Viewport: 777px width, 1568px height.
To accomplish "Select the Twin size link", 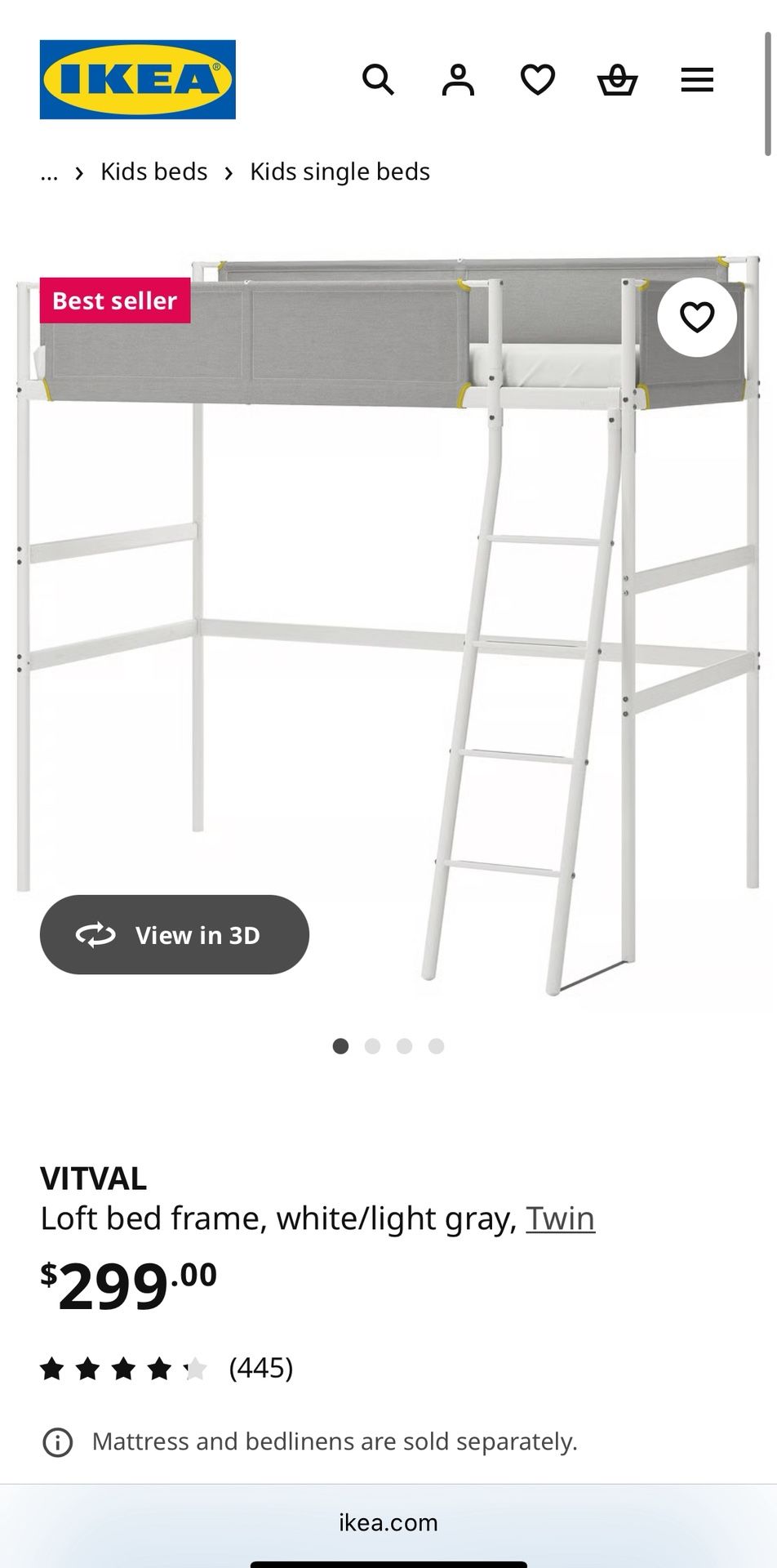I will point(561,1218).
